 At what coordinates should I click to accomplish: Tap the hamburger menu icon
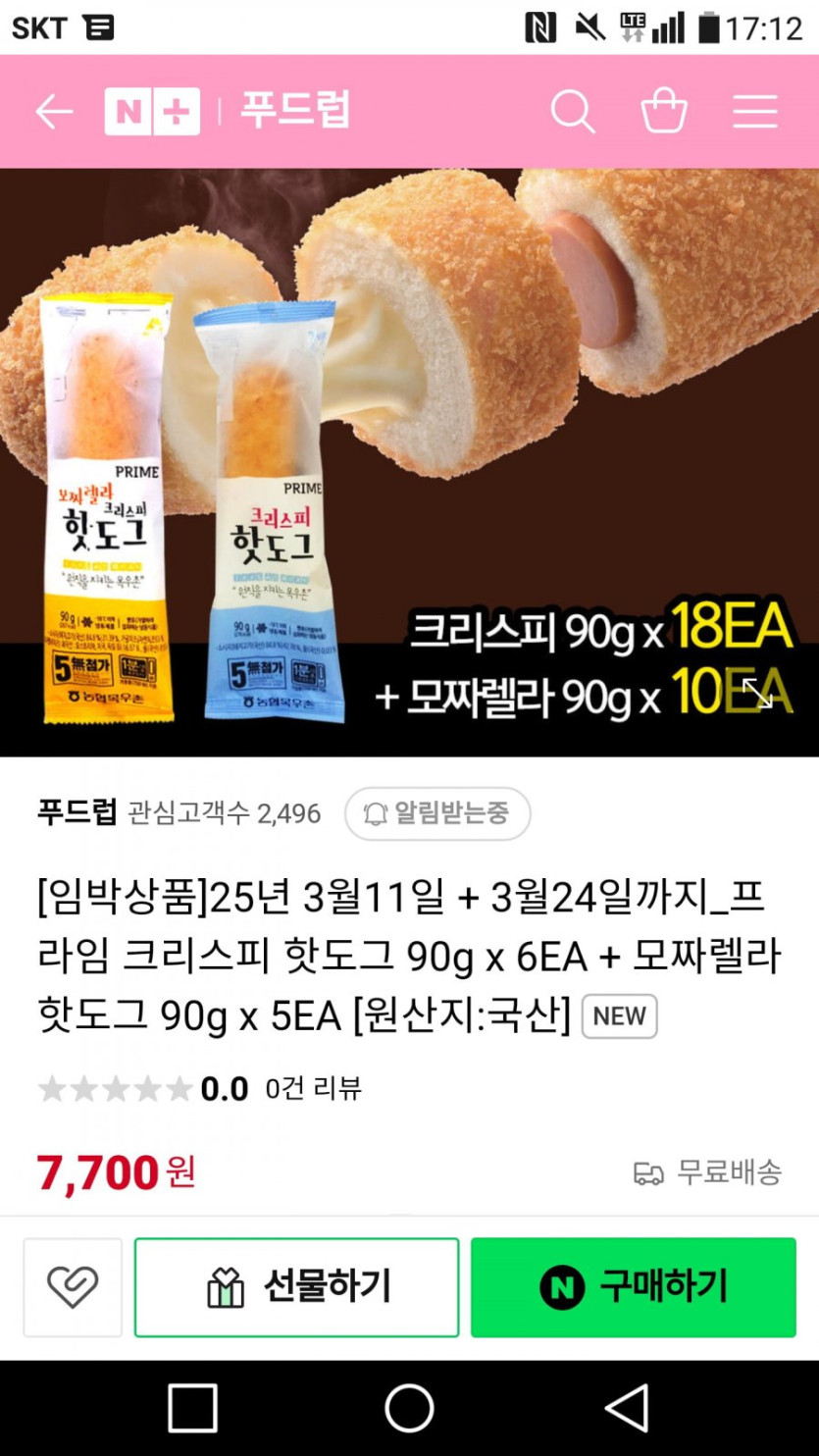[754, 111]
